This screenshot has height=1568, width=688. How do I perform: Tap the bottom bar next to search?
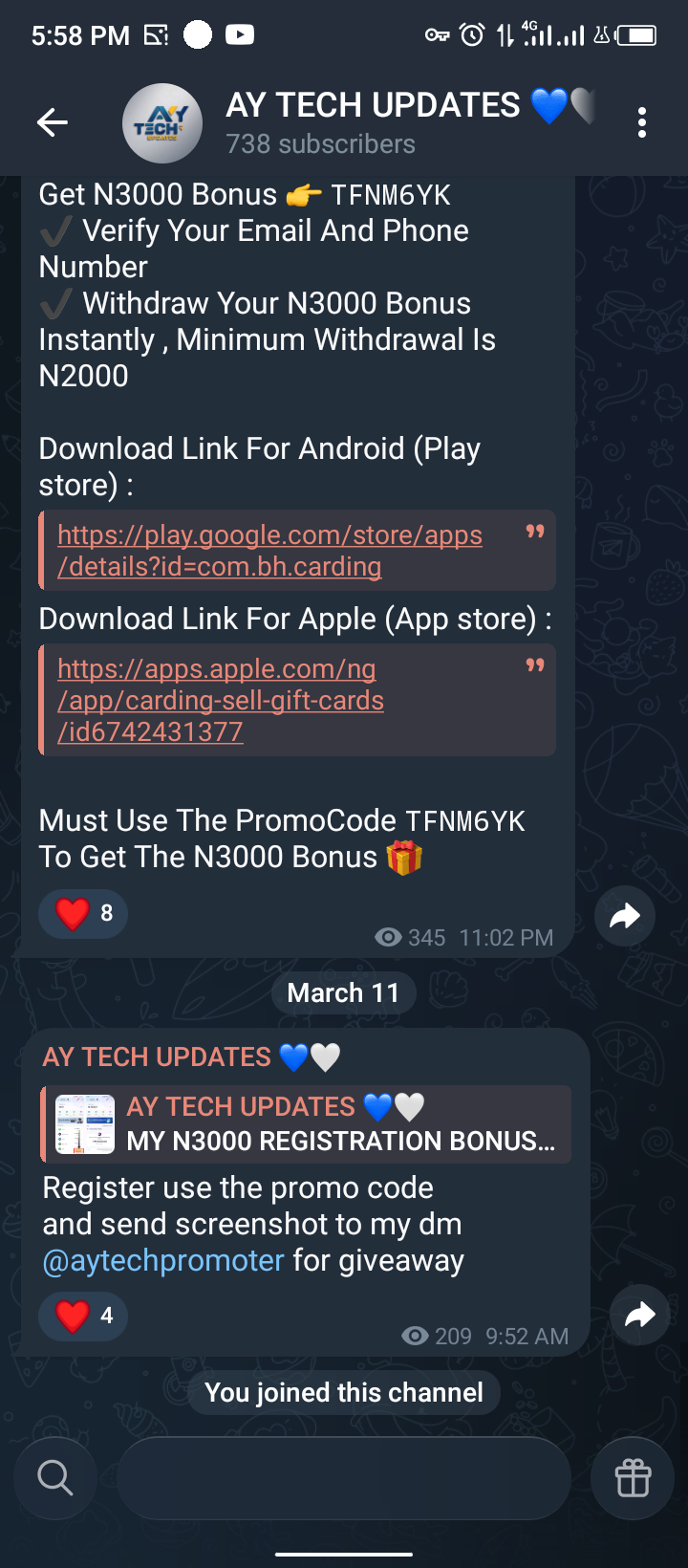(x=344, y=1478)
